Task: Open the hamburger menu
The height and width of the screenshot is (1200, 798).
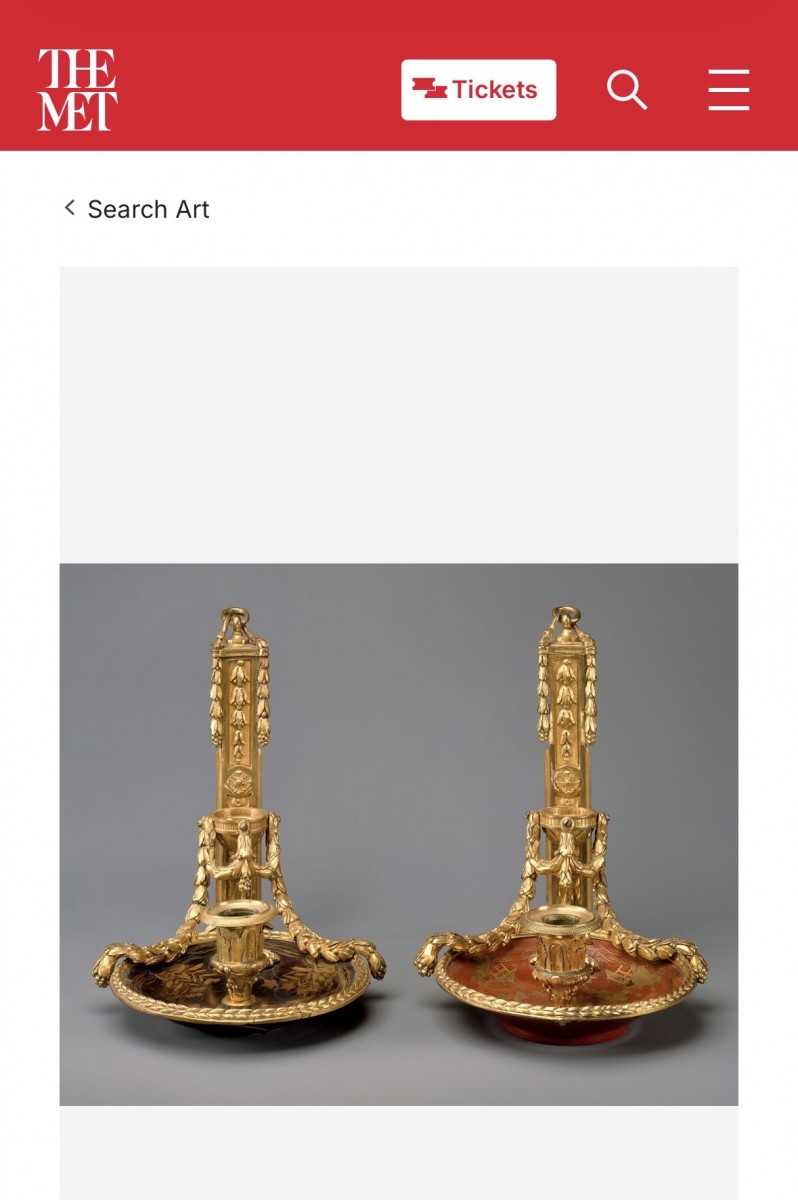Action: pyautogui.click(x=729, y=90)
